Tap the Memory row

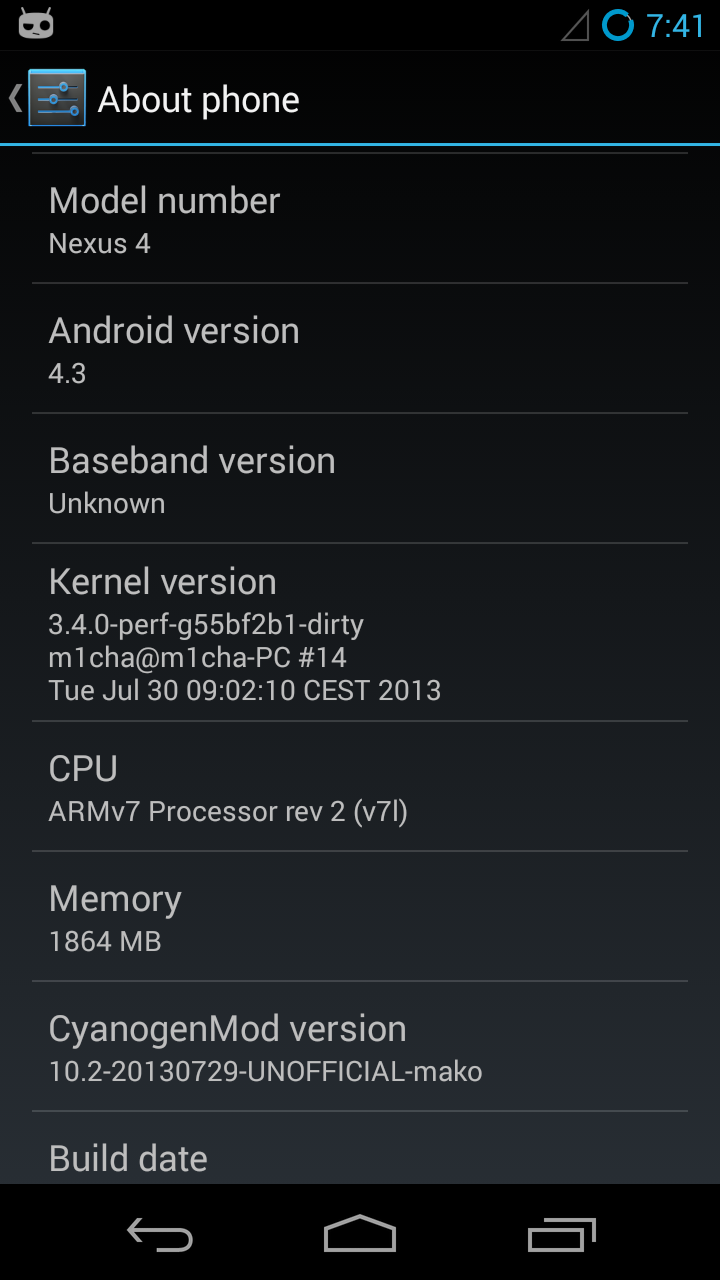360,917
